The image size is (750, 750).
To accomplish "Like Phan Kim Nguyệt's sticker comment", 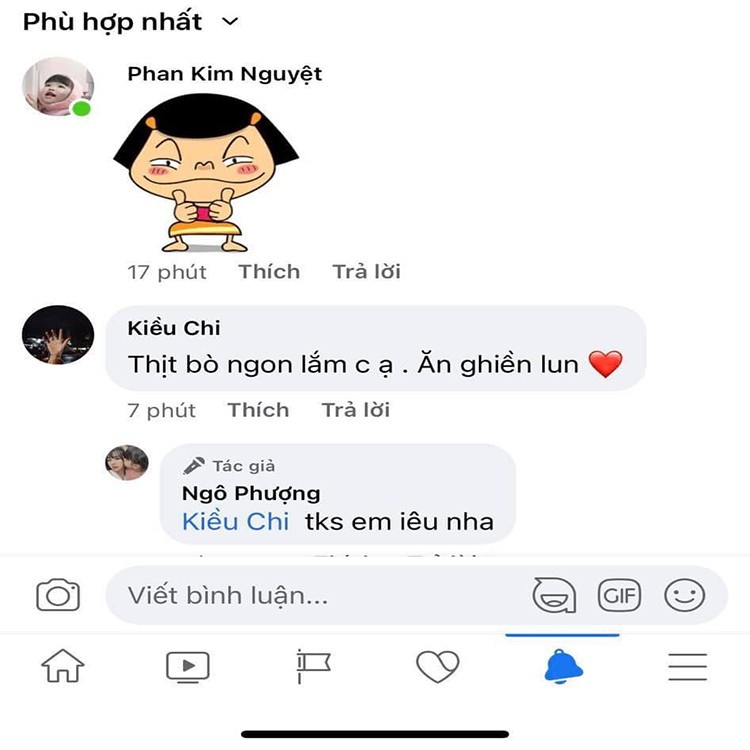I will click(269, 272).
